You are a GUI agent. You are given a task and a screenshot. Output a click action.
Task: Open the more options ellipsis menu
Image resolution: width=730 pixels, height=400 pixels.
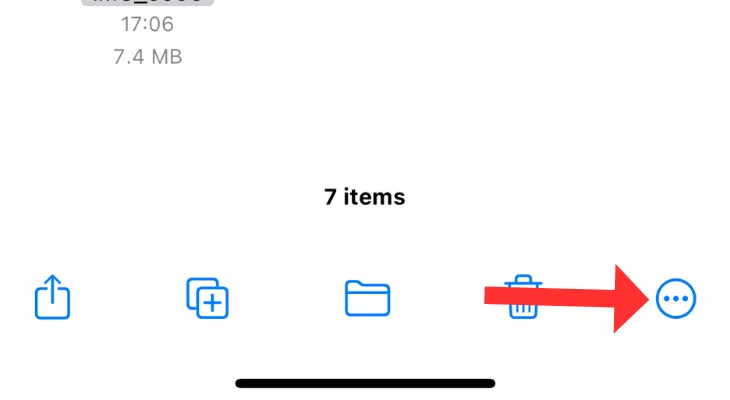[x=676, y=298]
